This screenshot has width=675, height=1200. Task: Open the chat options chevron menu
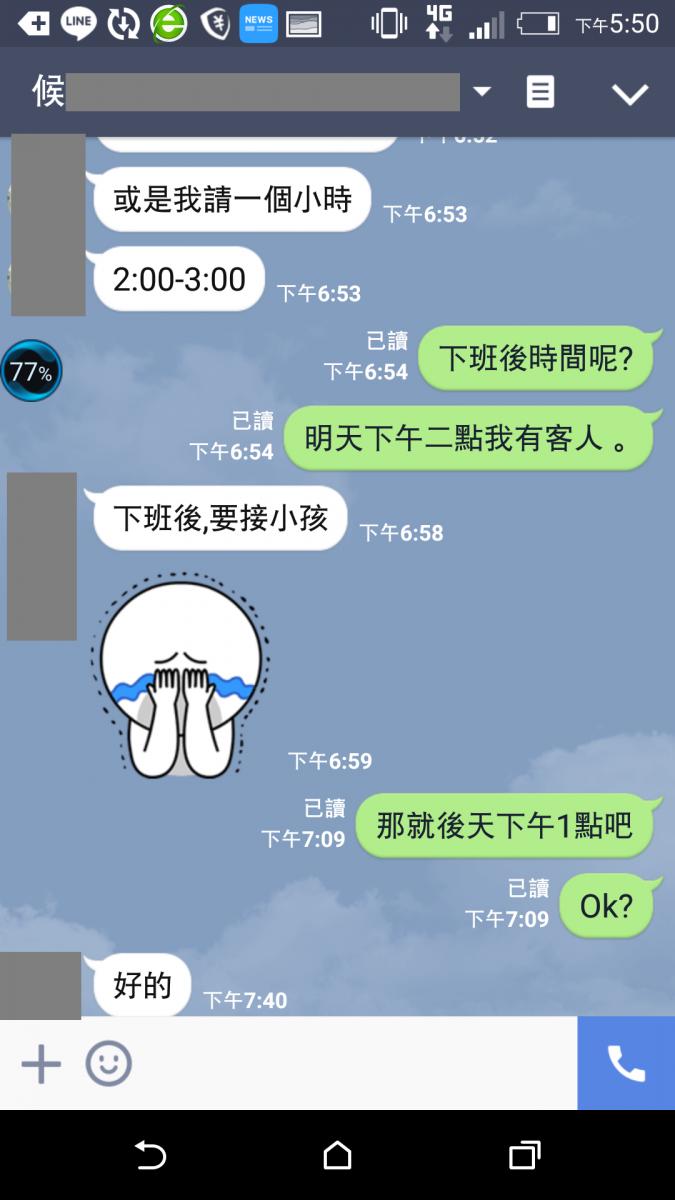point(630,94)
